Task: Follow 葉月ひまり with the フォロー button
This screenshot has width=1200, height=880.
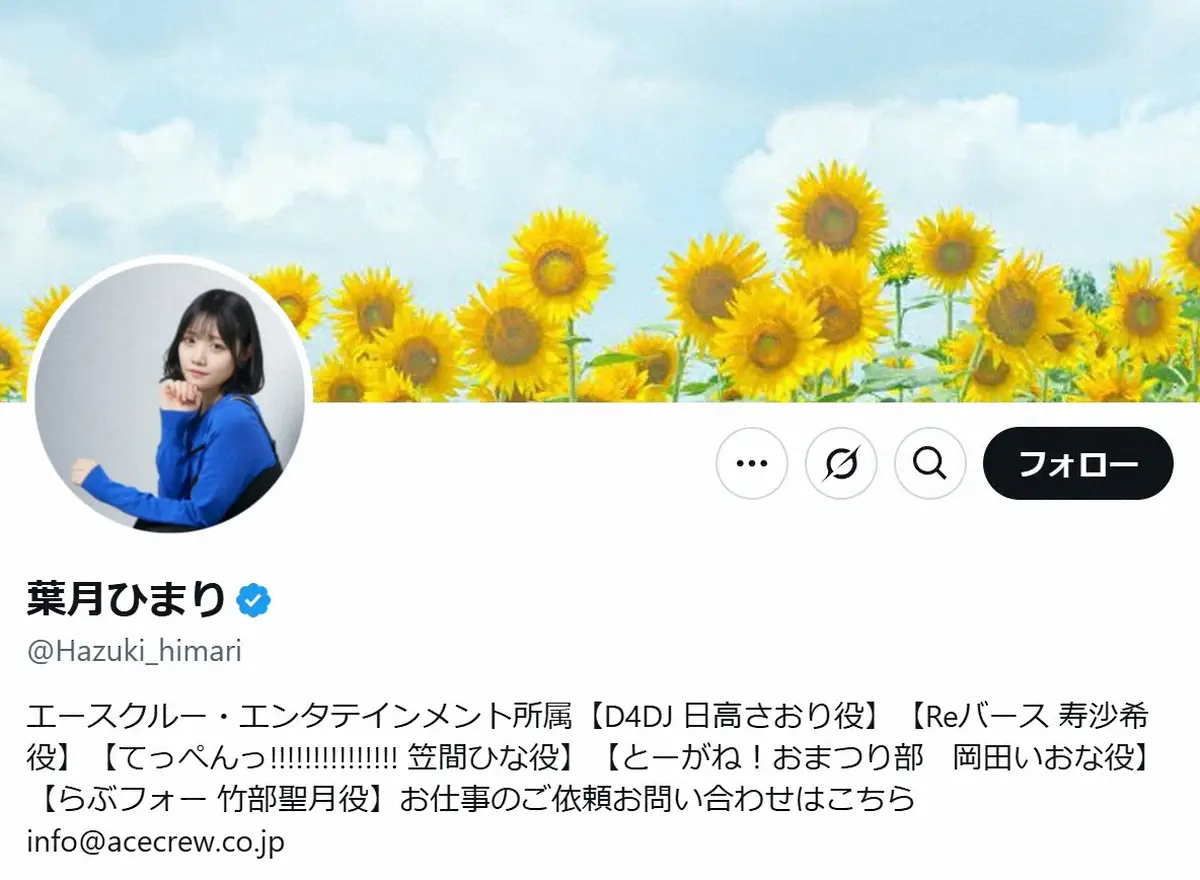Action: point(1077,463)
